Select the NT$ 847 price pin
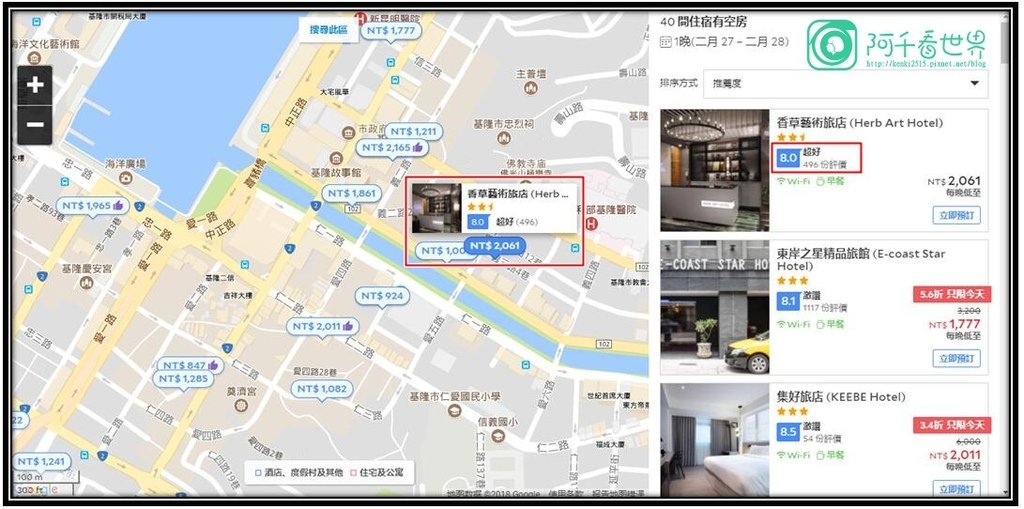 click(187, 365)
